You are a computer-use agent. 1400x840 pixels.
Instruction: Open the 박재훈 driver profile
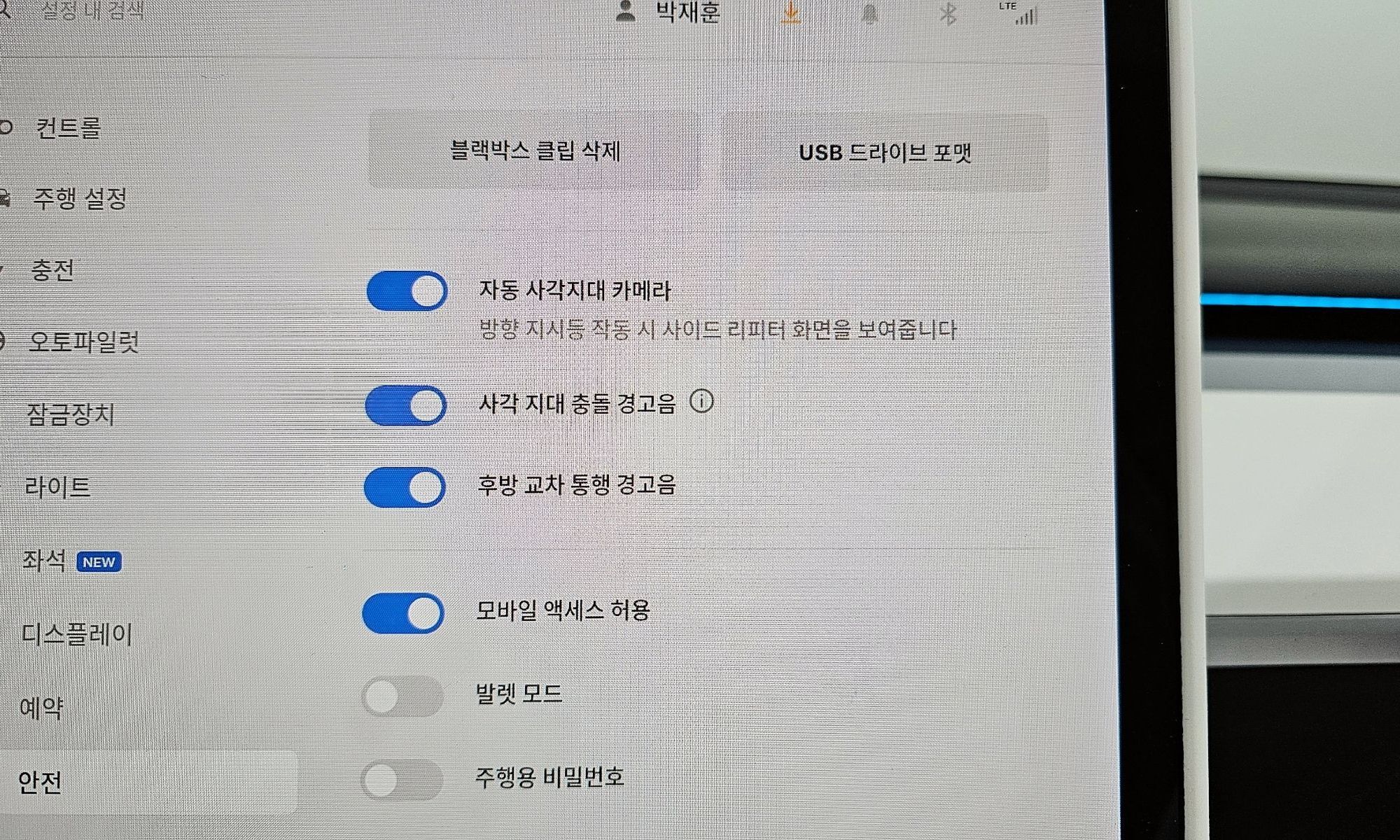pyautogui.click(x=668, y=13)
